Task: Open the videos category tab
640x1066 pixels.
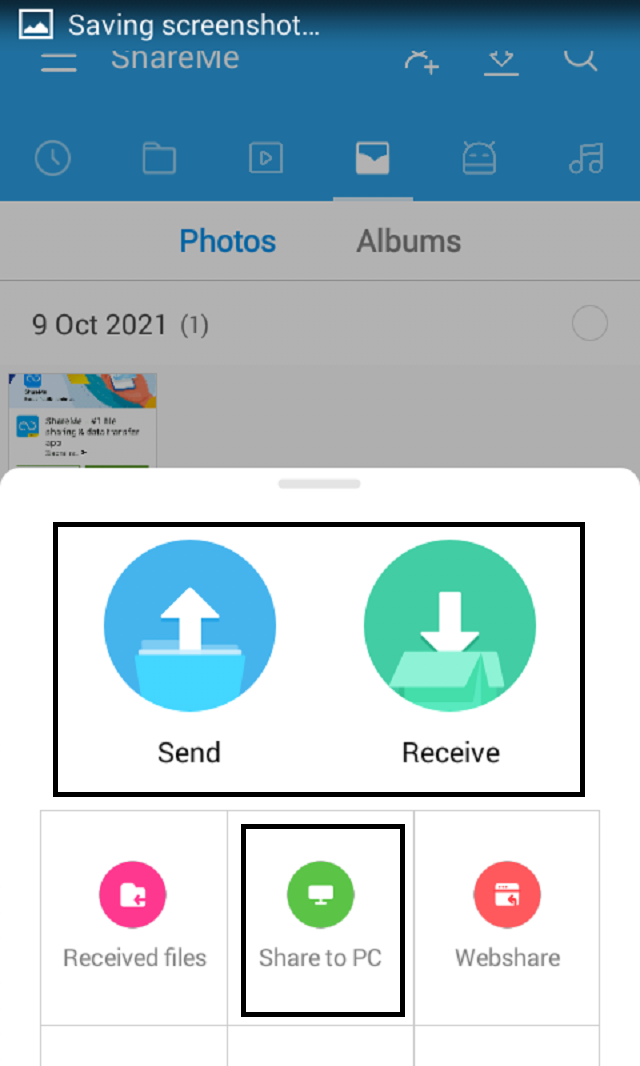Action: point(266,158)
